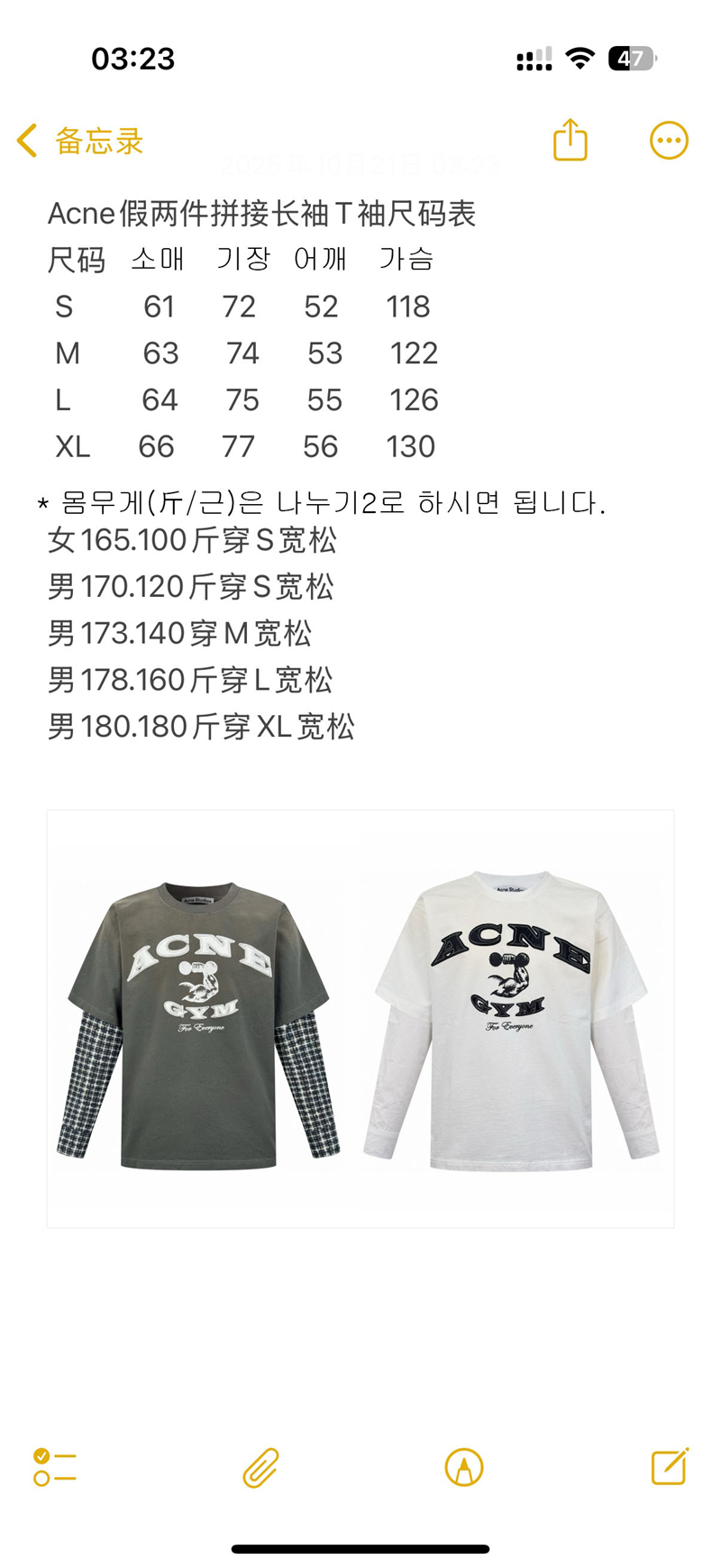This screenshot has width=721, height=1568.
Task: Open the attachment options
Action: click(260, 1467)
